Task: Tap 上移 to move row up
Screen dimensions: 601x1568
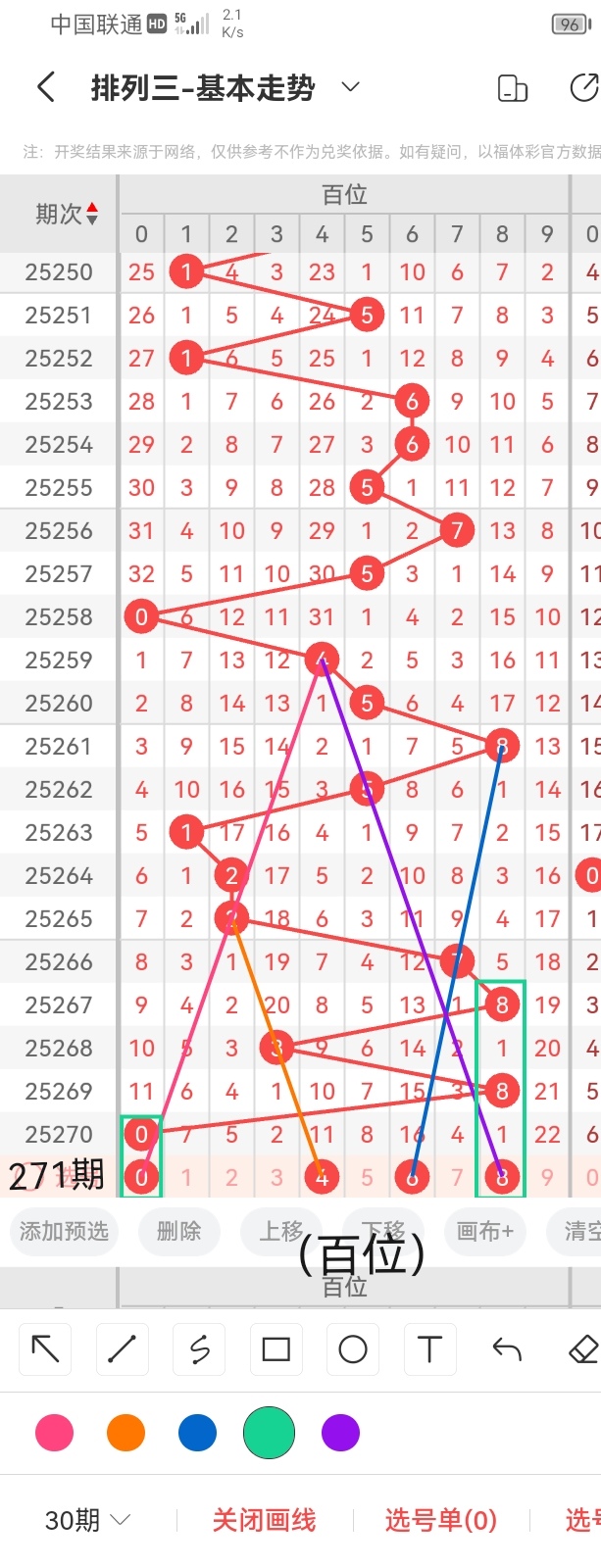Action: tap(281, 1231)
